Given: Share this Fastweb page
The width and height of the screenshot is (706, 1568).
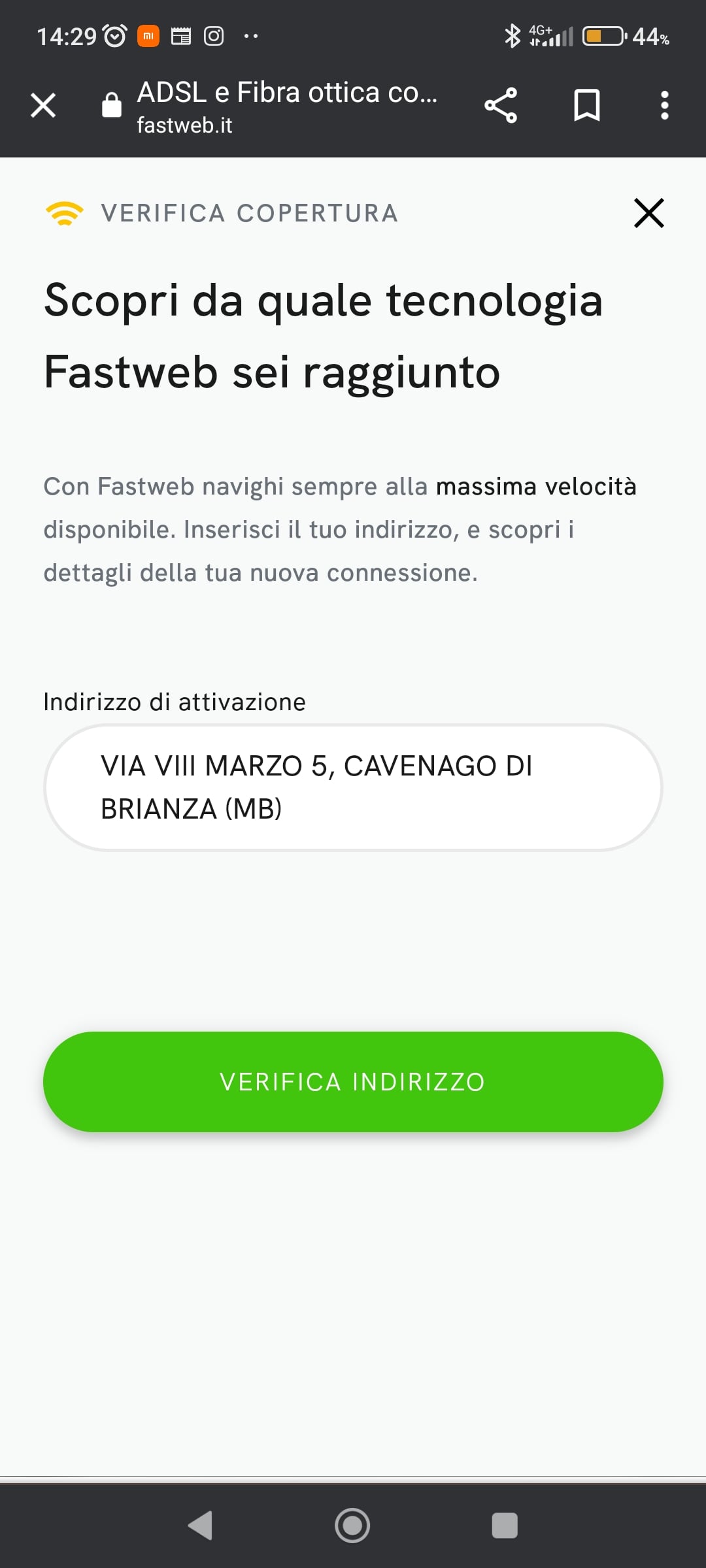Looking at the screenshot, I should click(501, 105).
